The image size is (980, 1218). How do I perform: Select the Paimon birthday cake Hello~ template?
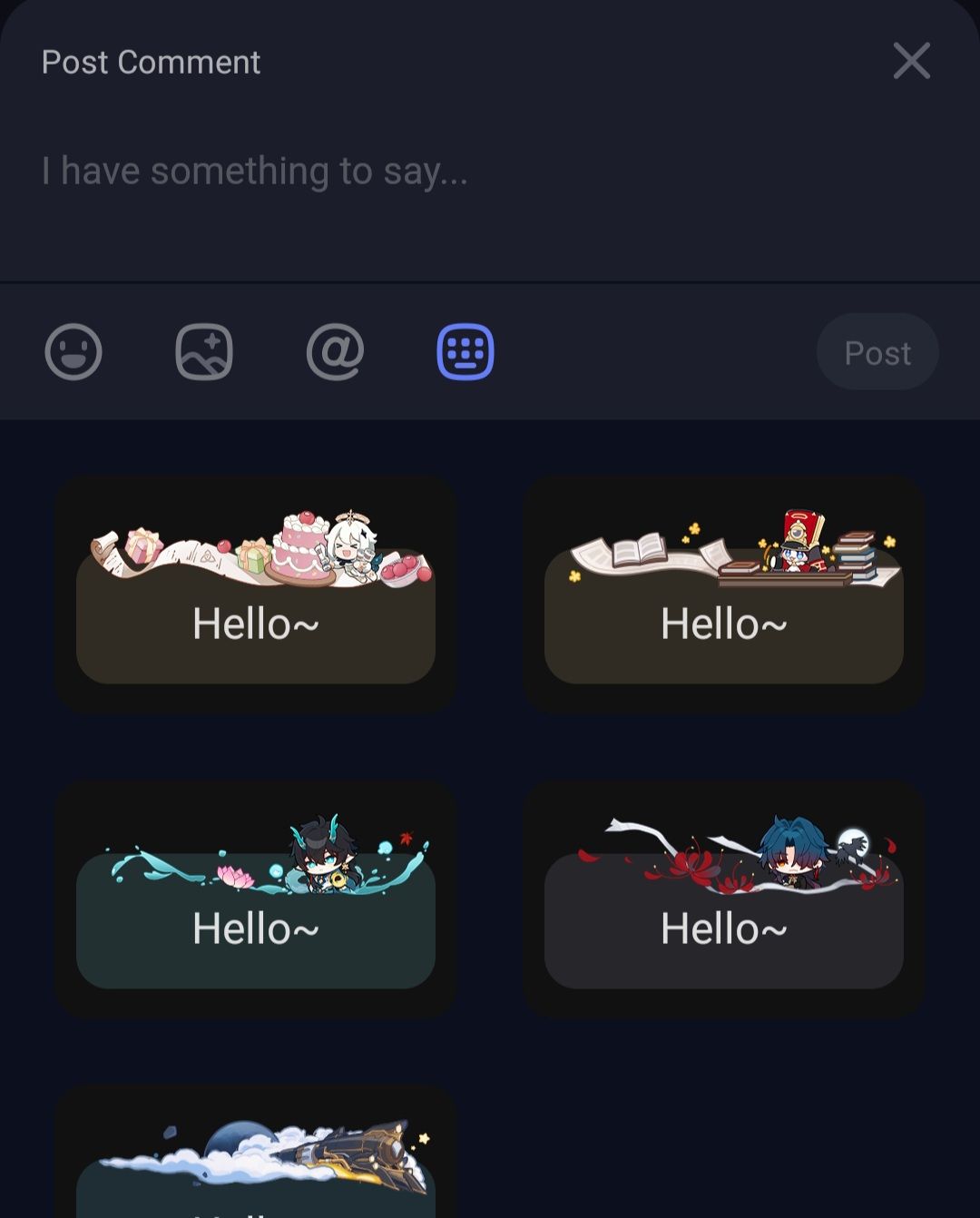point(255,594)
